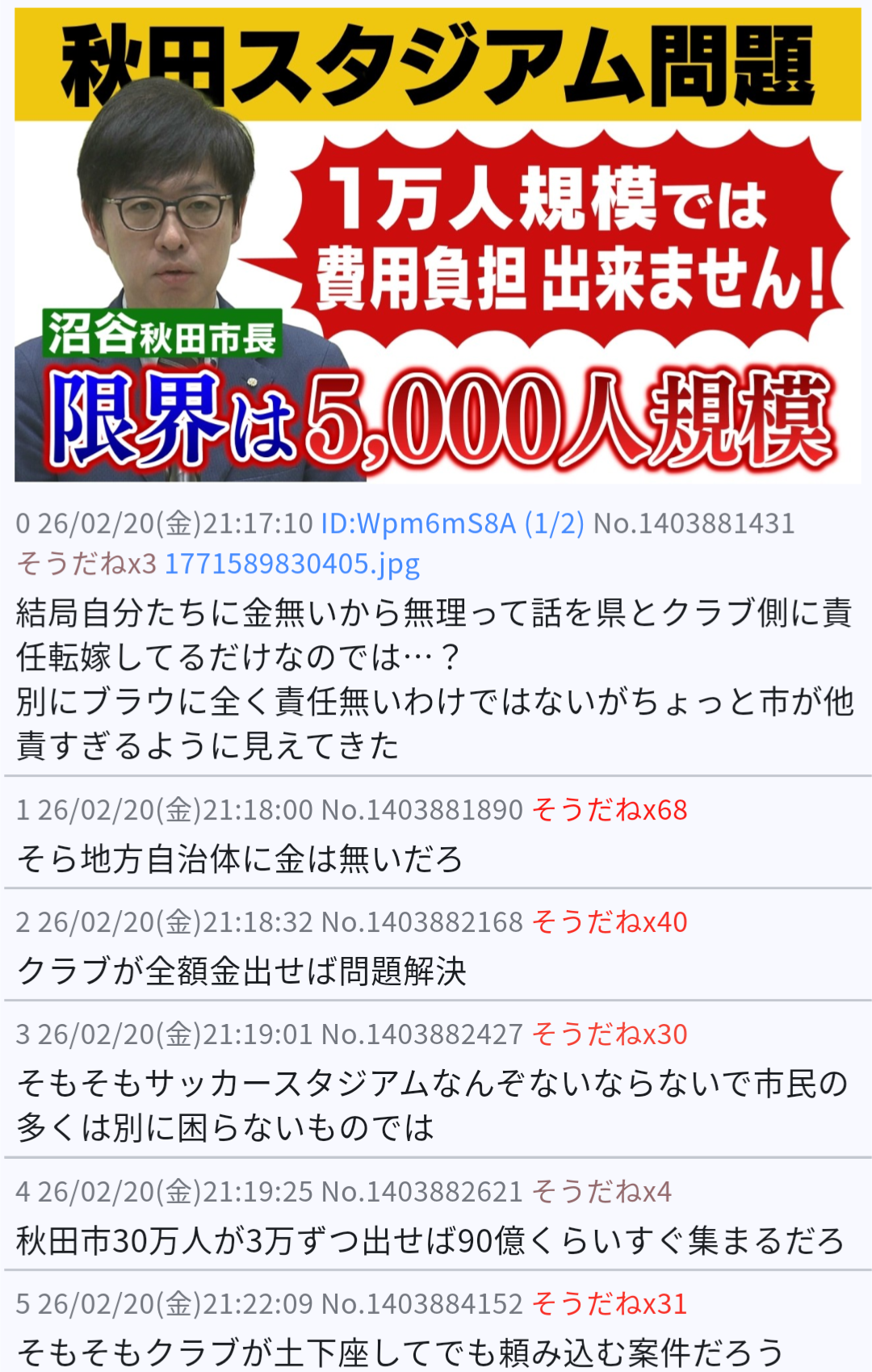Tap そうだねx4 on reply 4
The width and height of the screenshot is (872, 1372).
(x=602, y=1192)
